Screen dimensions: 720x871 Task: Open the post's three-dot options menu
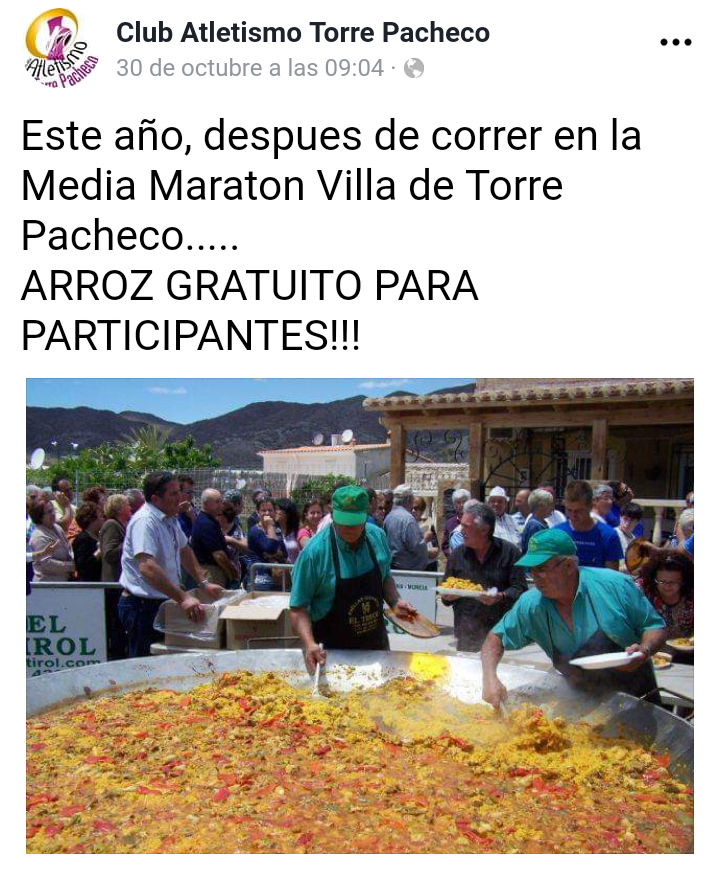(x=676, y=42)
